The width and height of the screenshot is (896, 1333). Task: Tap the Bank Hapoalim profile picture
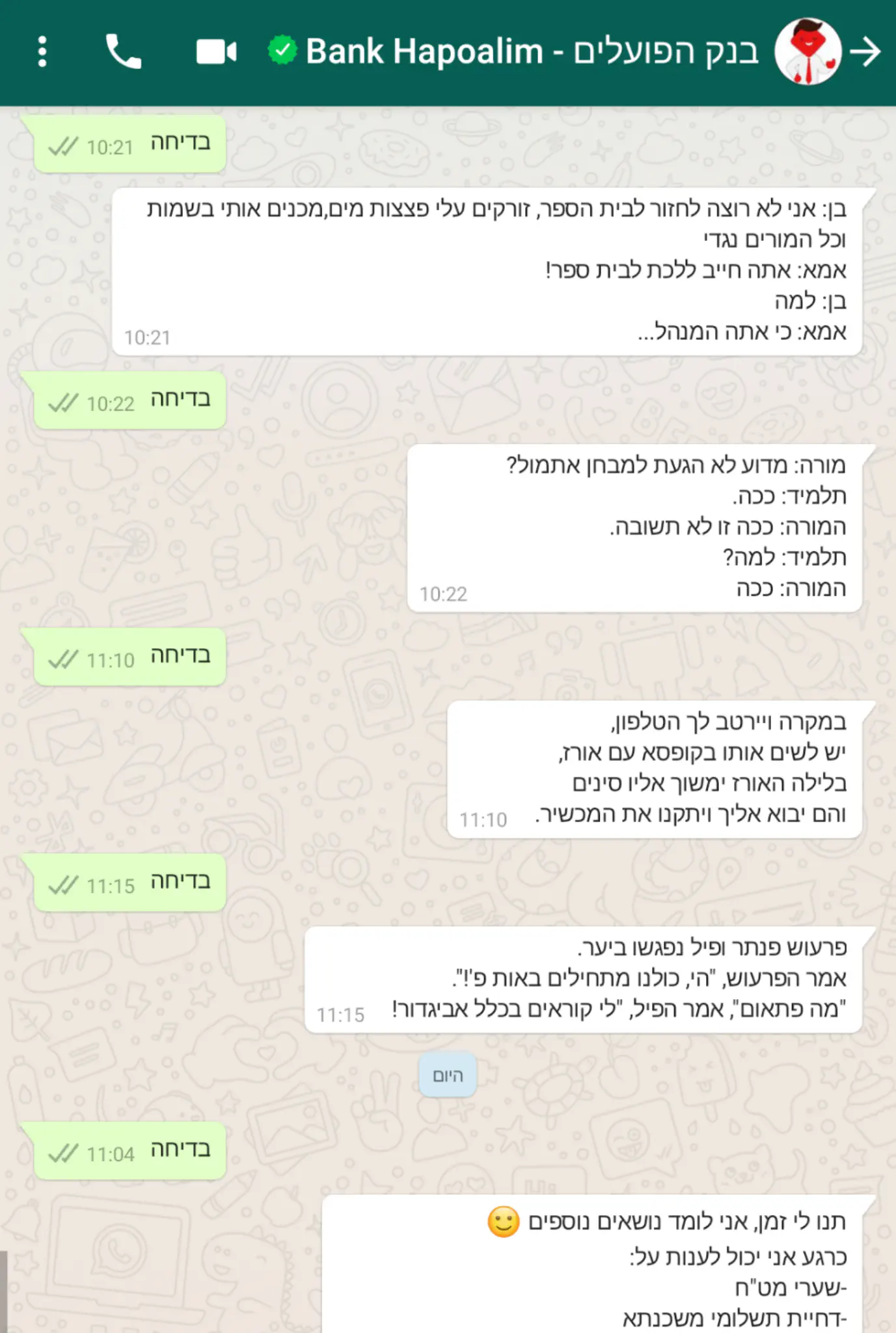click(x=808, y=51)
